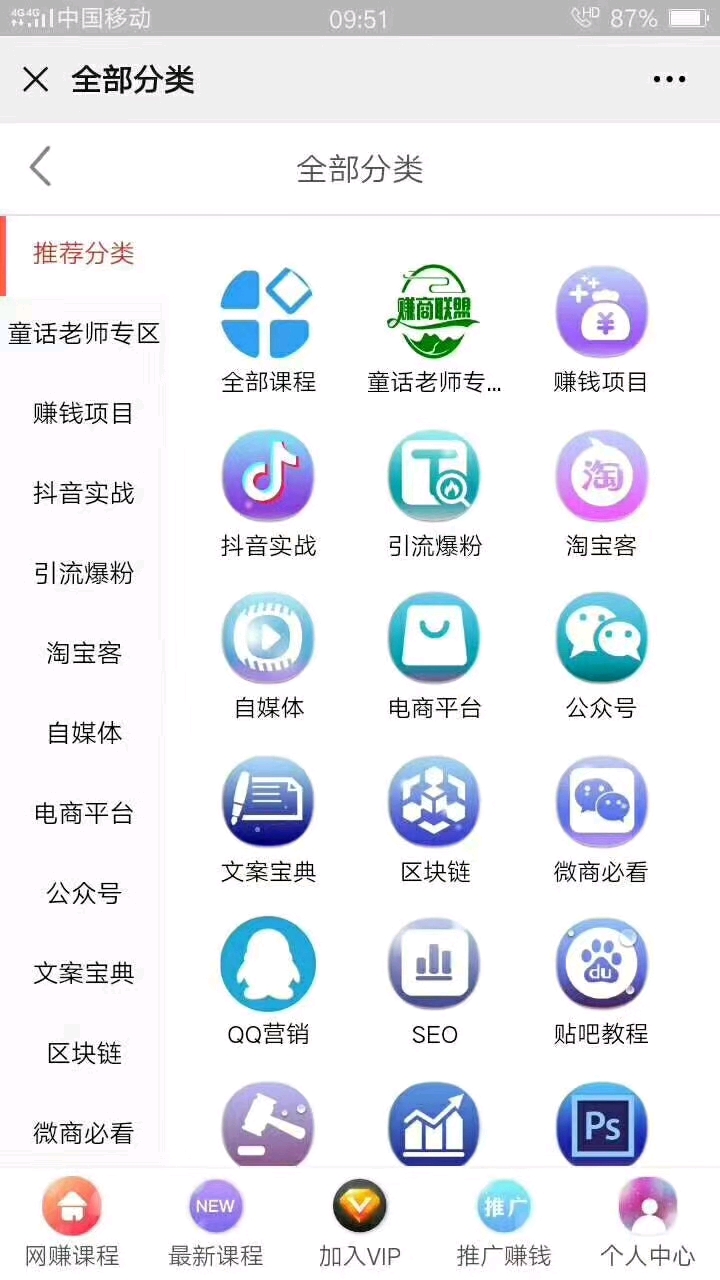Open the three-dot overflow menu
Image resolution: width=720 pixels, height=1280 pixels.
click(669, 80)
